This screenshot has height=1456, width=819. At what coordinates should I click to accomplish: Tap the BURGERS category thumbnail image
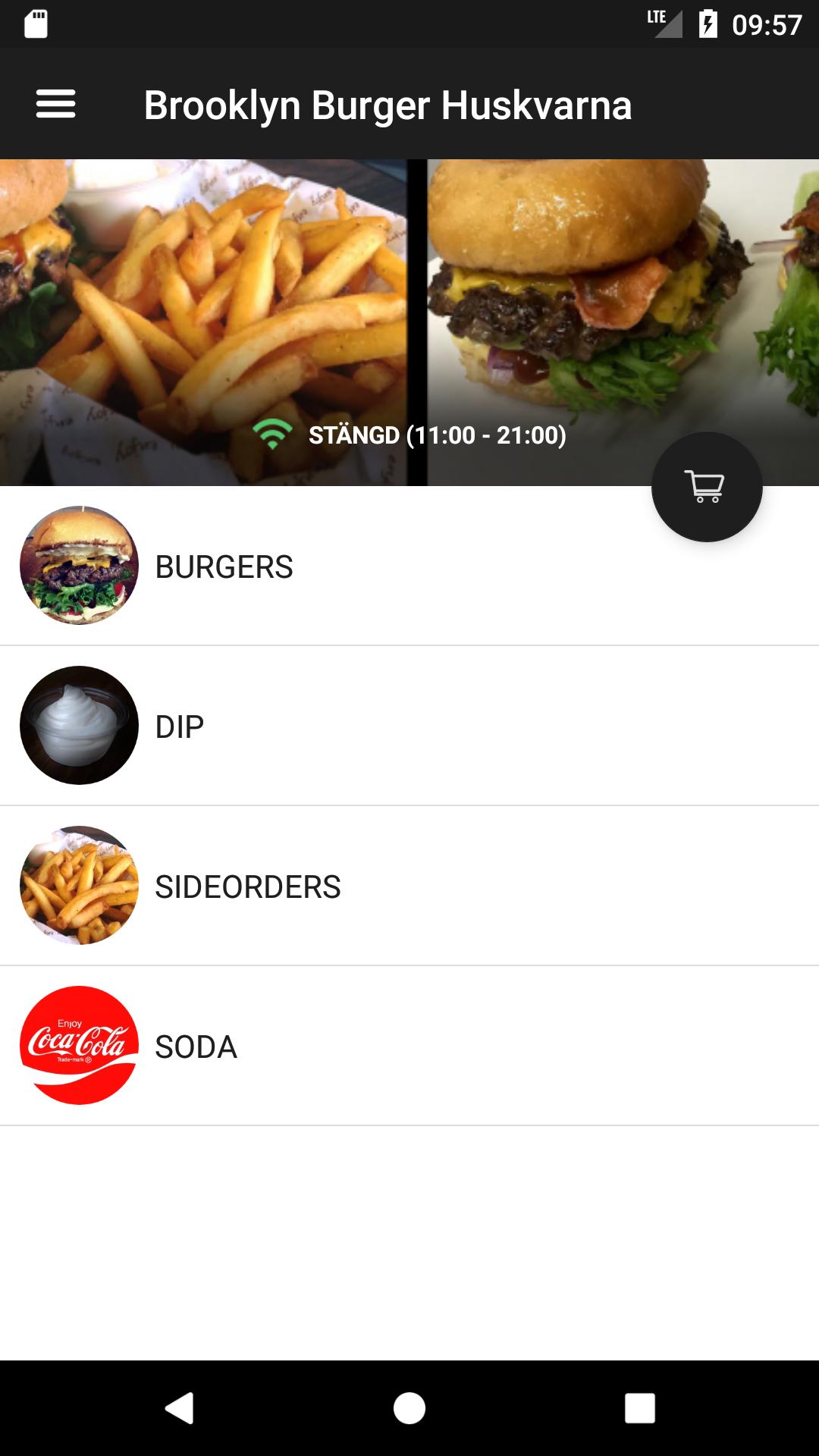pos(79,566)
